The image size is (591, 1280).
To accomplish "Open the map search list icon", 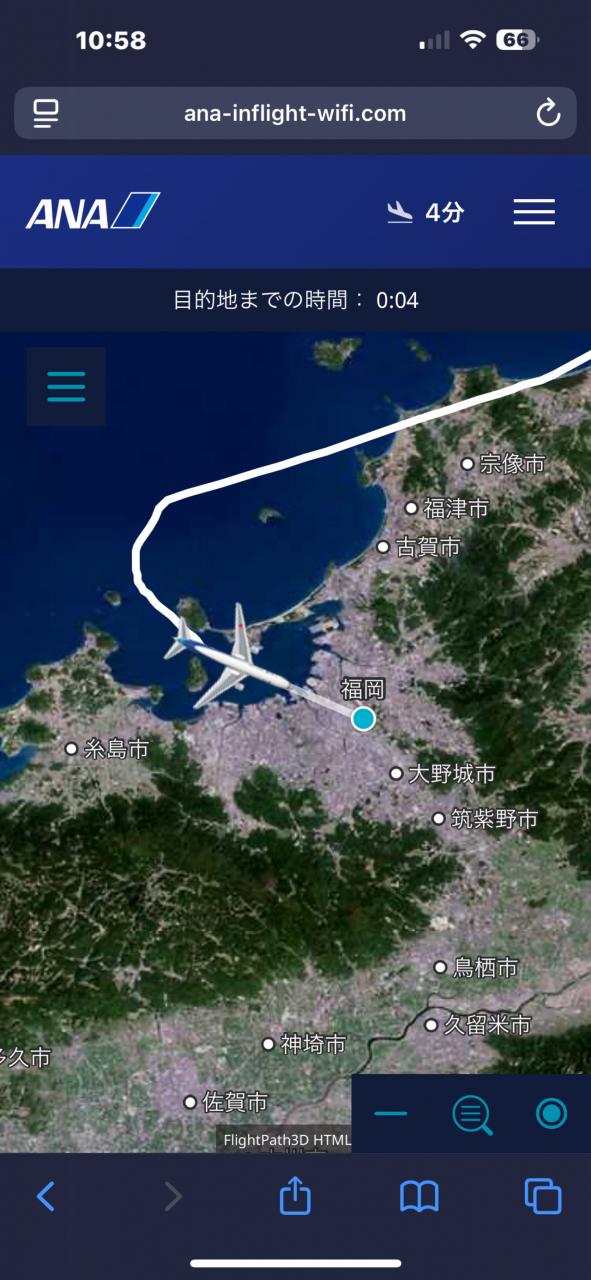I will click(472, 1114).
